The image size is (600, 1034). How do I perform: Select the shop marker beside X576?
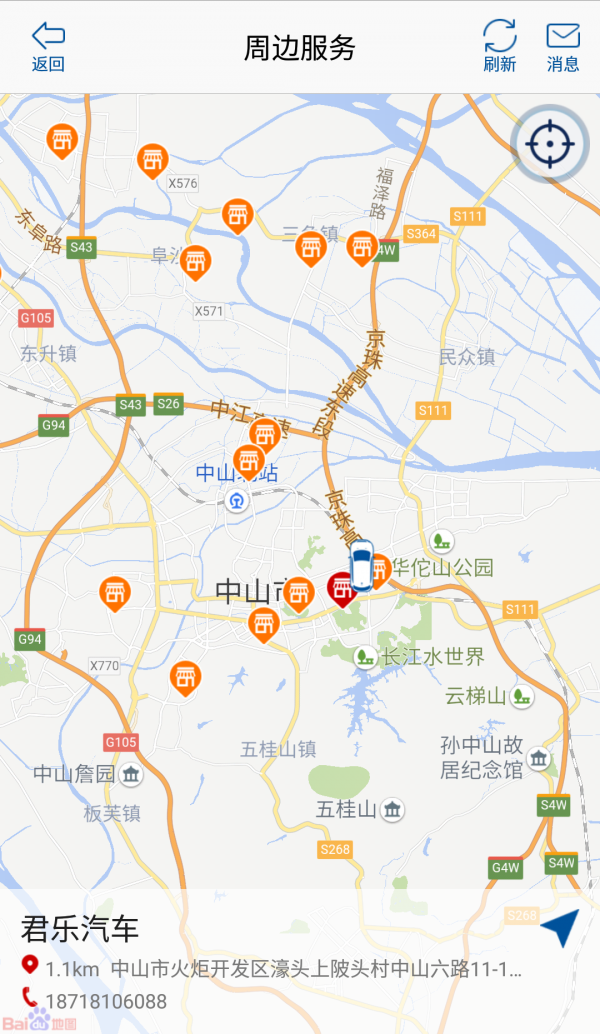coord(152,161)
